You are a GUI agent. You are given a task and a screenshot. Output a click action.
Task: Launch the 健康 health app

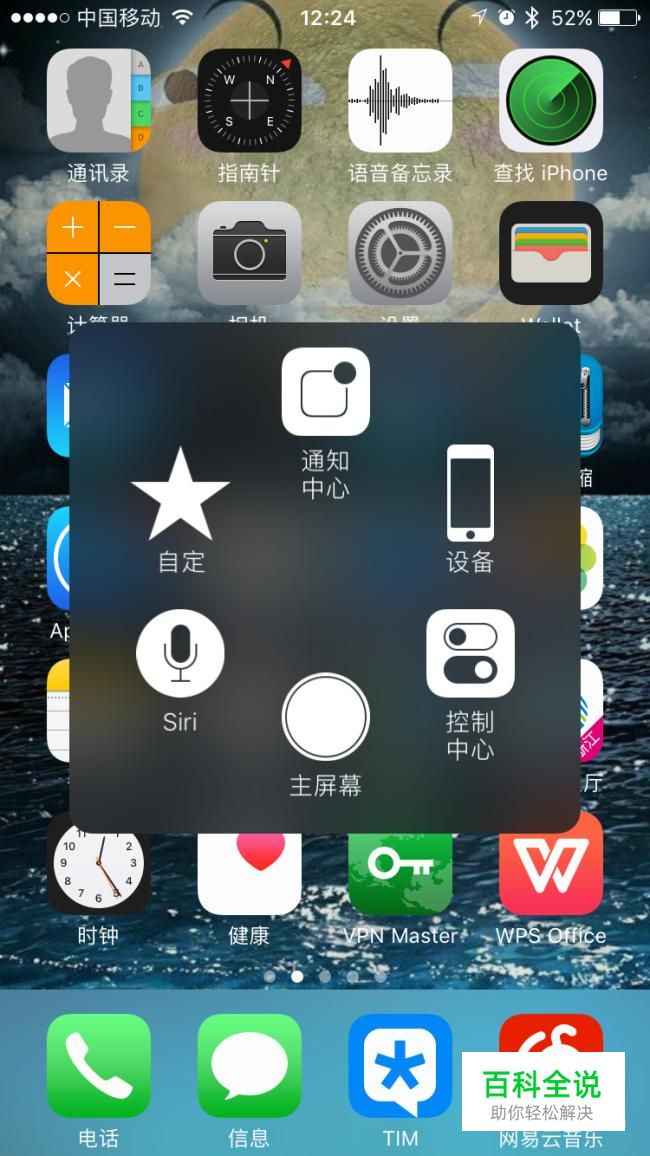249,872
